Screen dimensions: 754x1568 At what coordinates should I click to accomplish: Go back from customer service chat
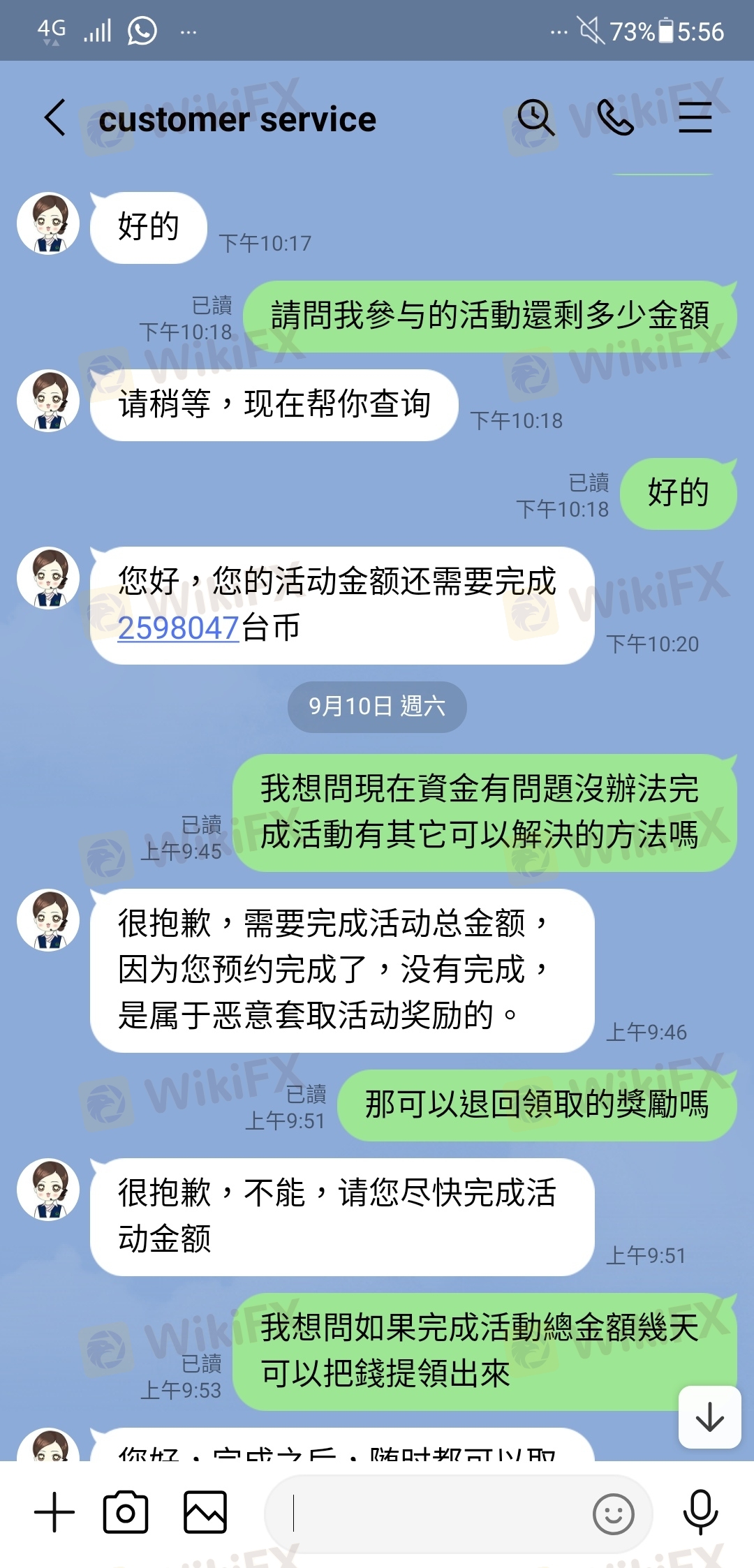[55, 117]
